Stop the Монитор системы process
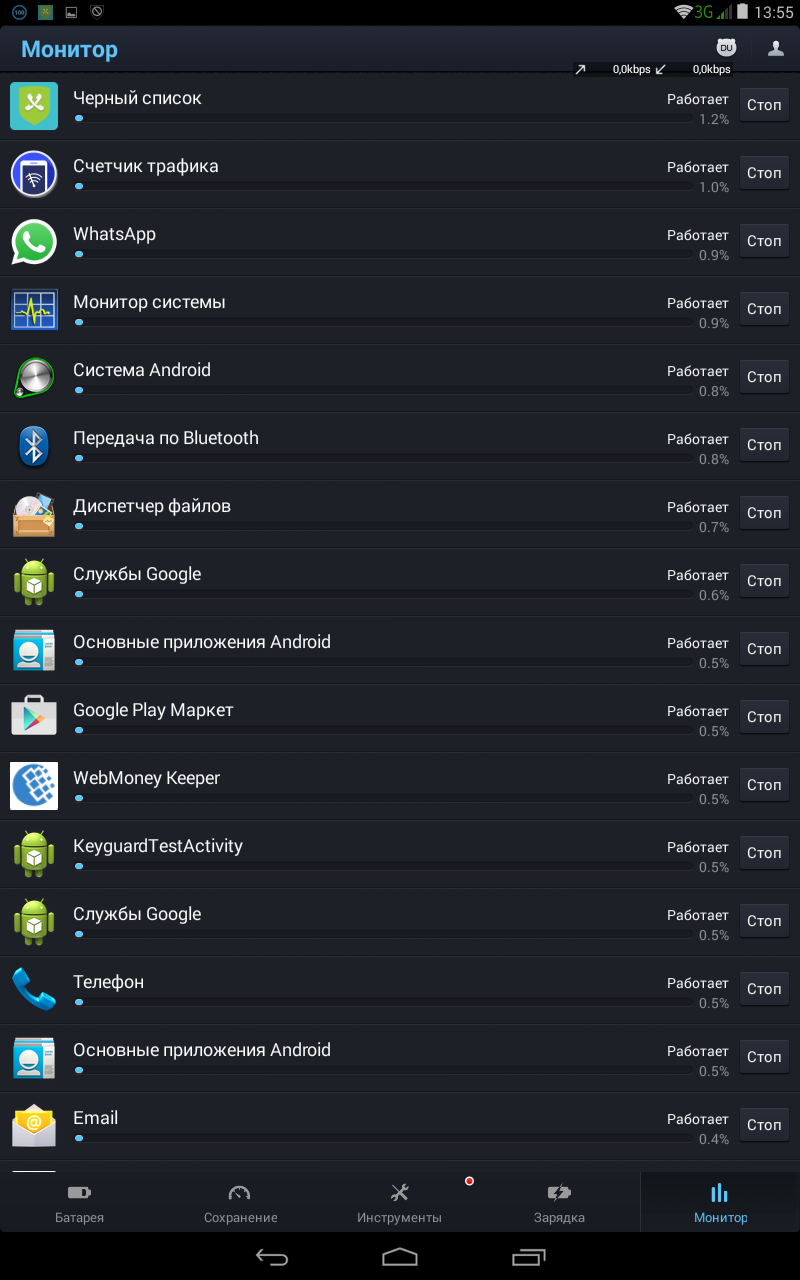 764,309
